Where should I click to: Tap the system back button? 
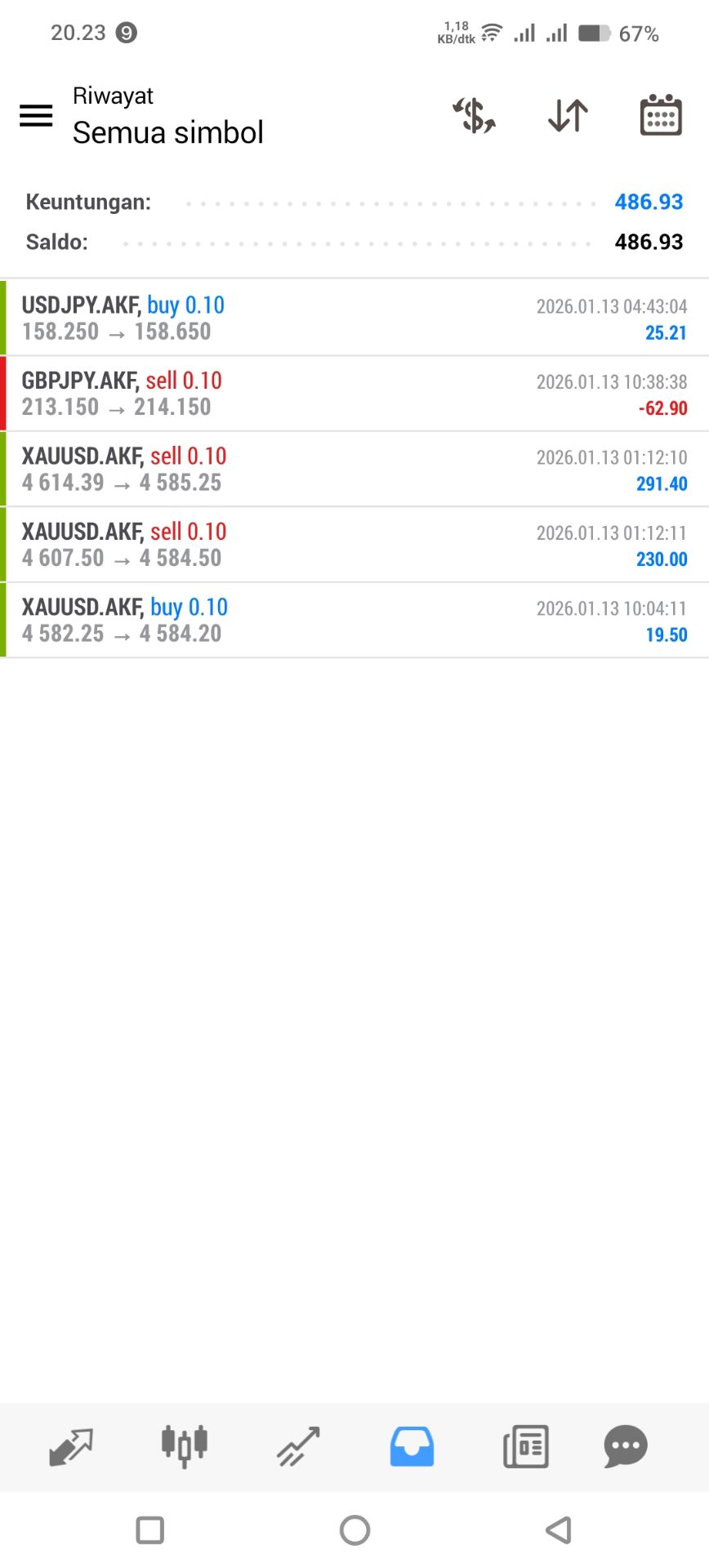[559, 1530]
